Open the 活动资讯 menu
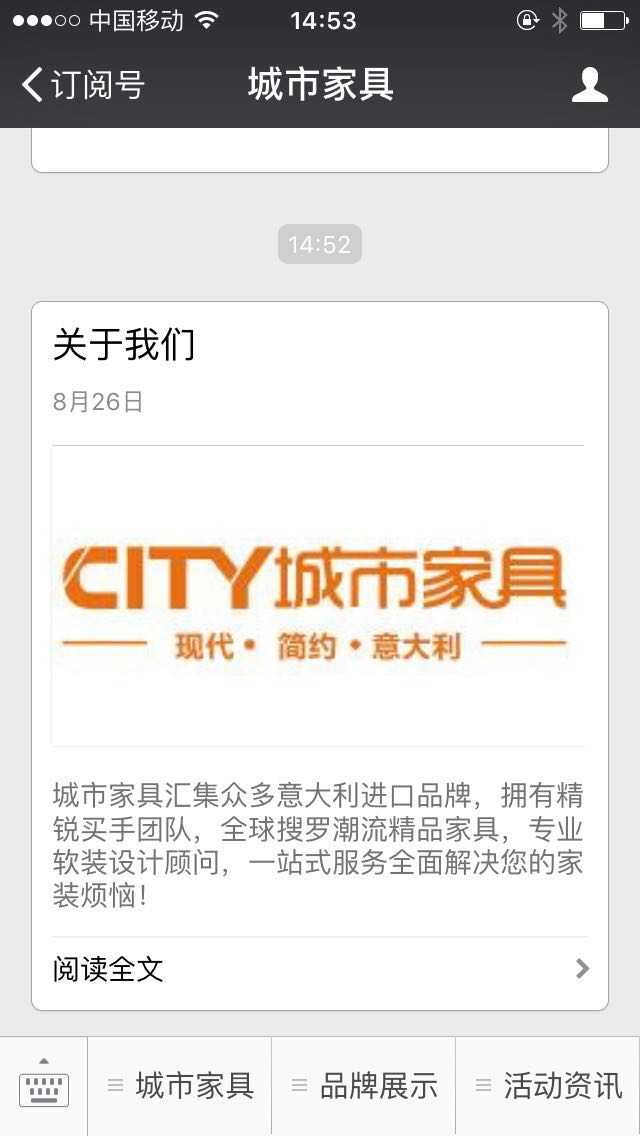The image size is (640, 1136). [x=548, y=1086]
